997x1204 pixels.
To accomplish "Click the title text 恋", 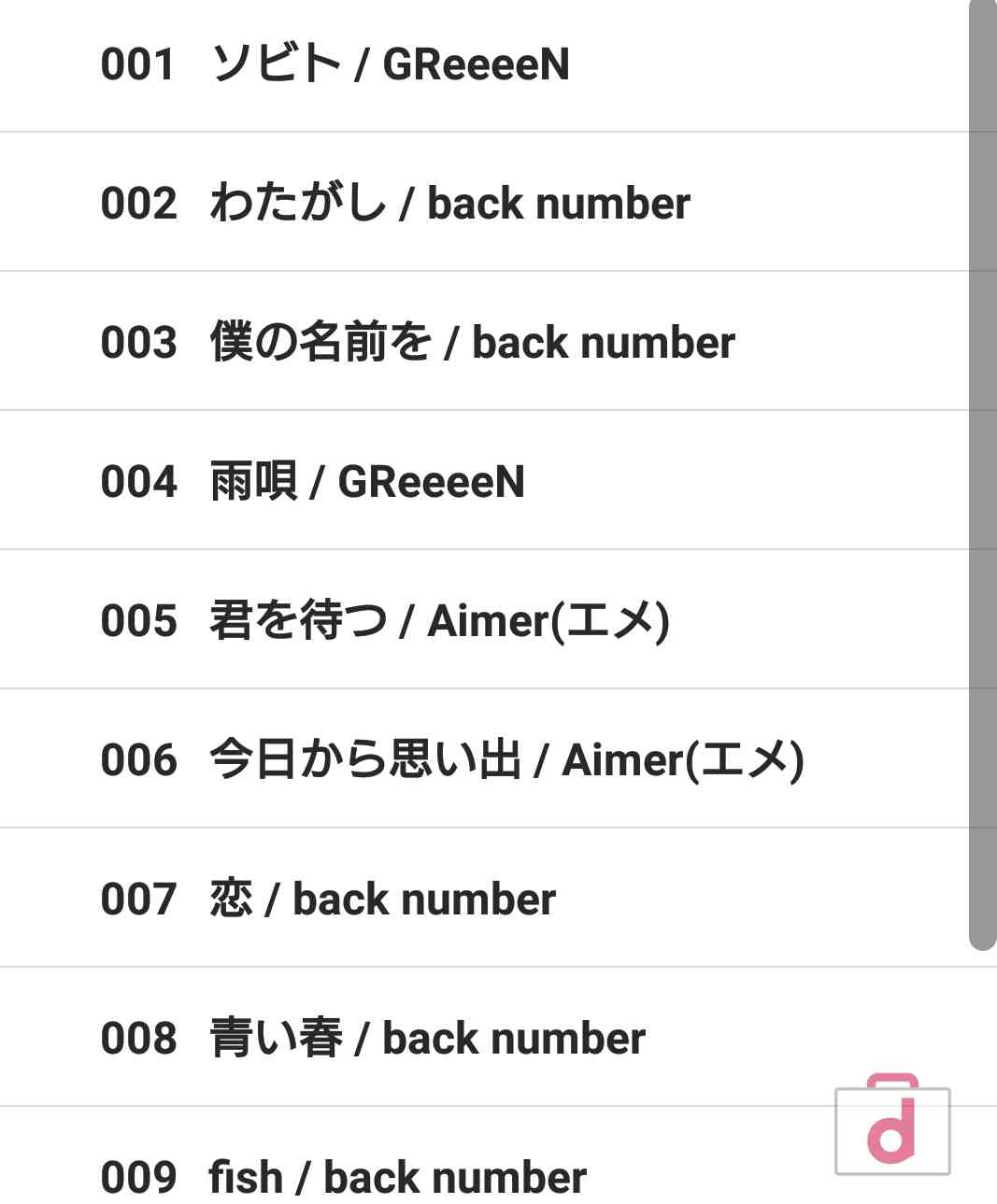I will (x=232, y=897).
